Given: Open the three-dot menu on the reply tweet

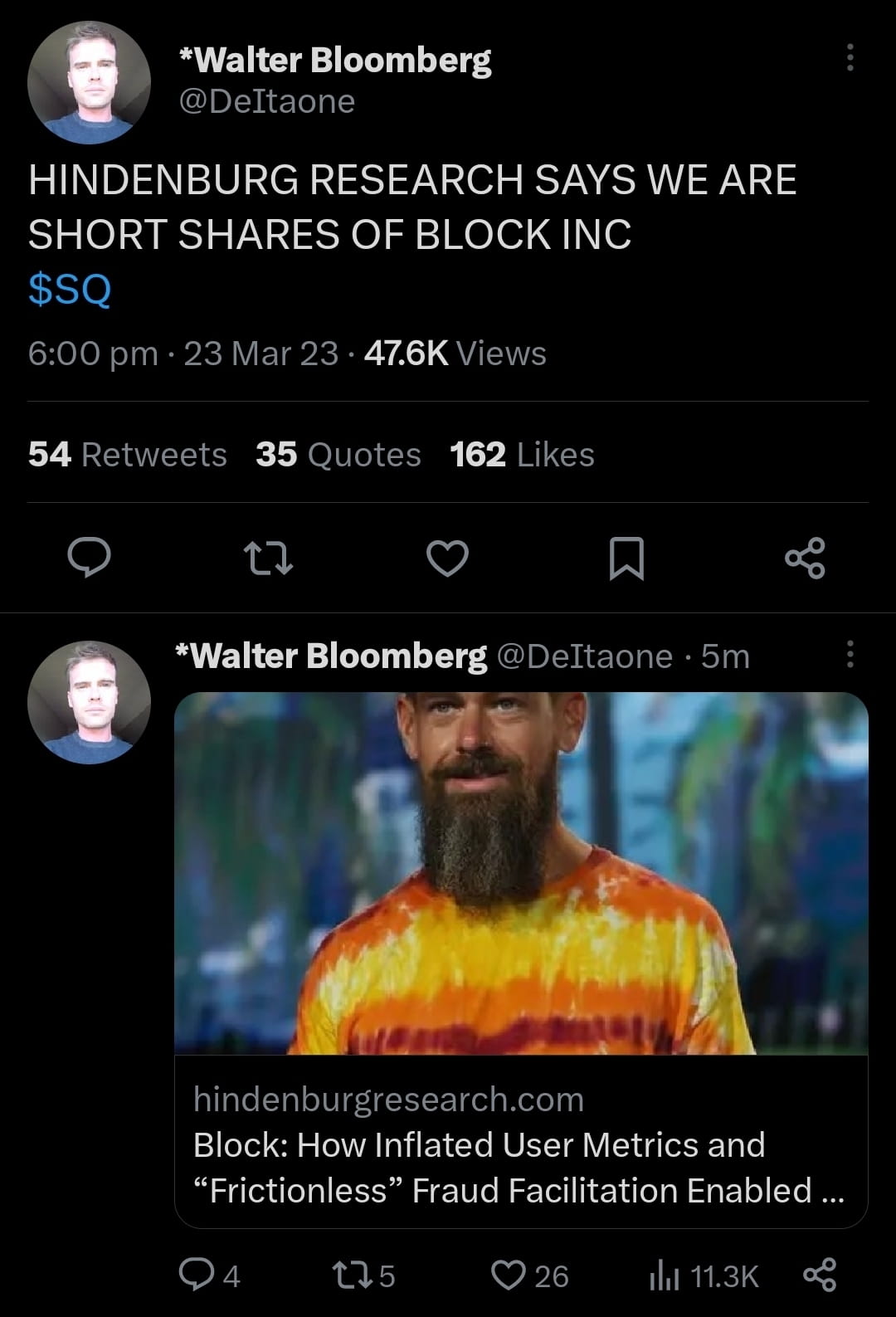Looking at the screenshot, I should tap(848, 657).
